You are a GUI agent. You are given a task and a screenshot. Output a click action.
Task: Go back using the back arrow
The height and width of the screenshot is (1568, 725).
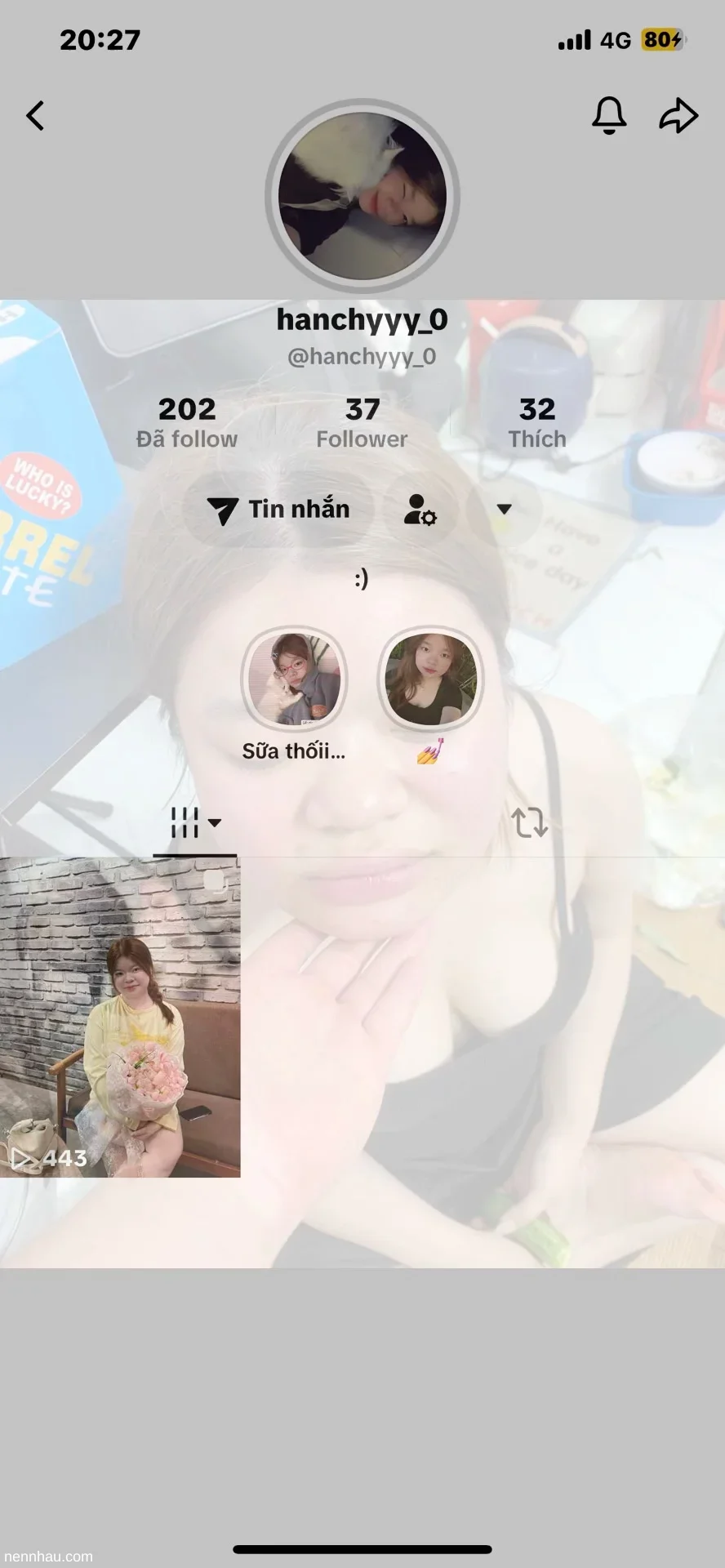[x=35, y=116]
